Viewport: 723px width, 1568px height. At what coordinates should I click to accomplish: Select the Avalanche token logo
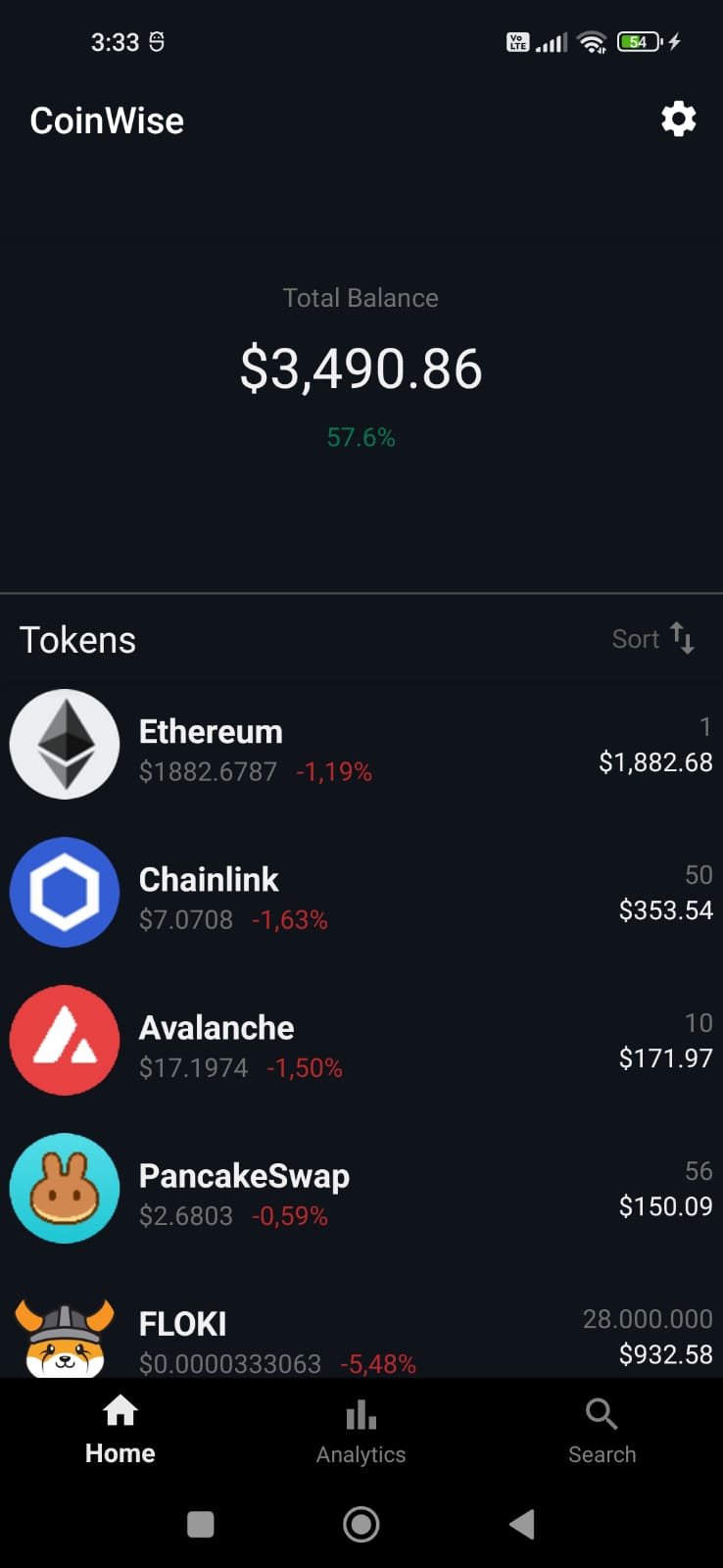65,1041
